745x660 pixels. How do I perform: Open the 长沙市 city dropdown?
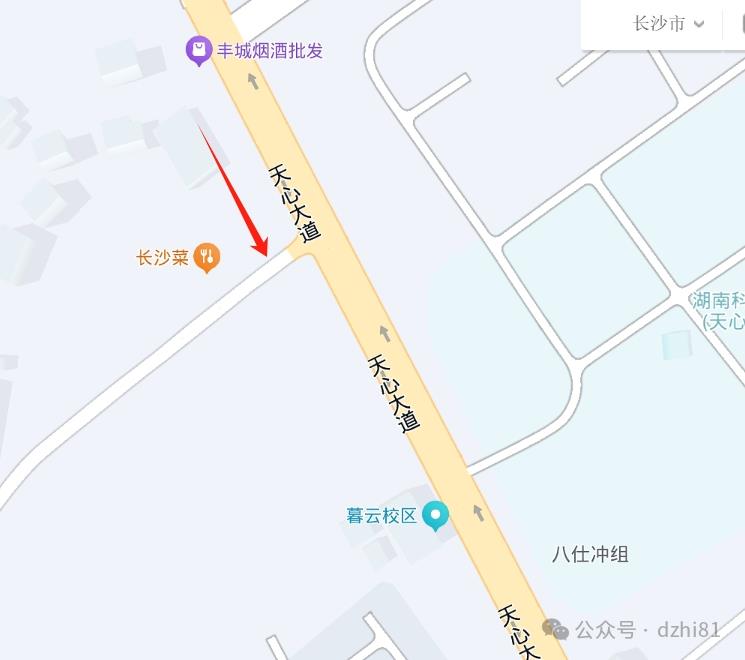coord(668,24)
